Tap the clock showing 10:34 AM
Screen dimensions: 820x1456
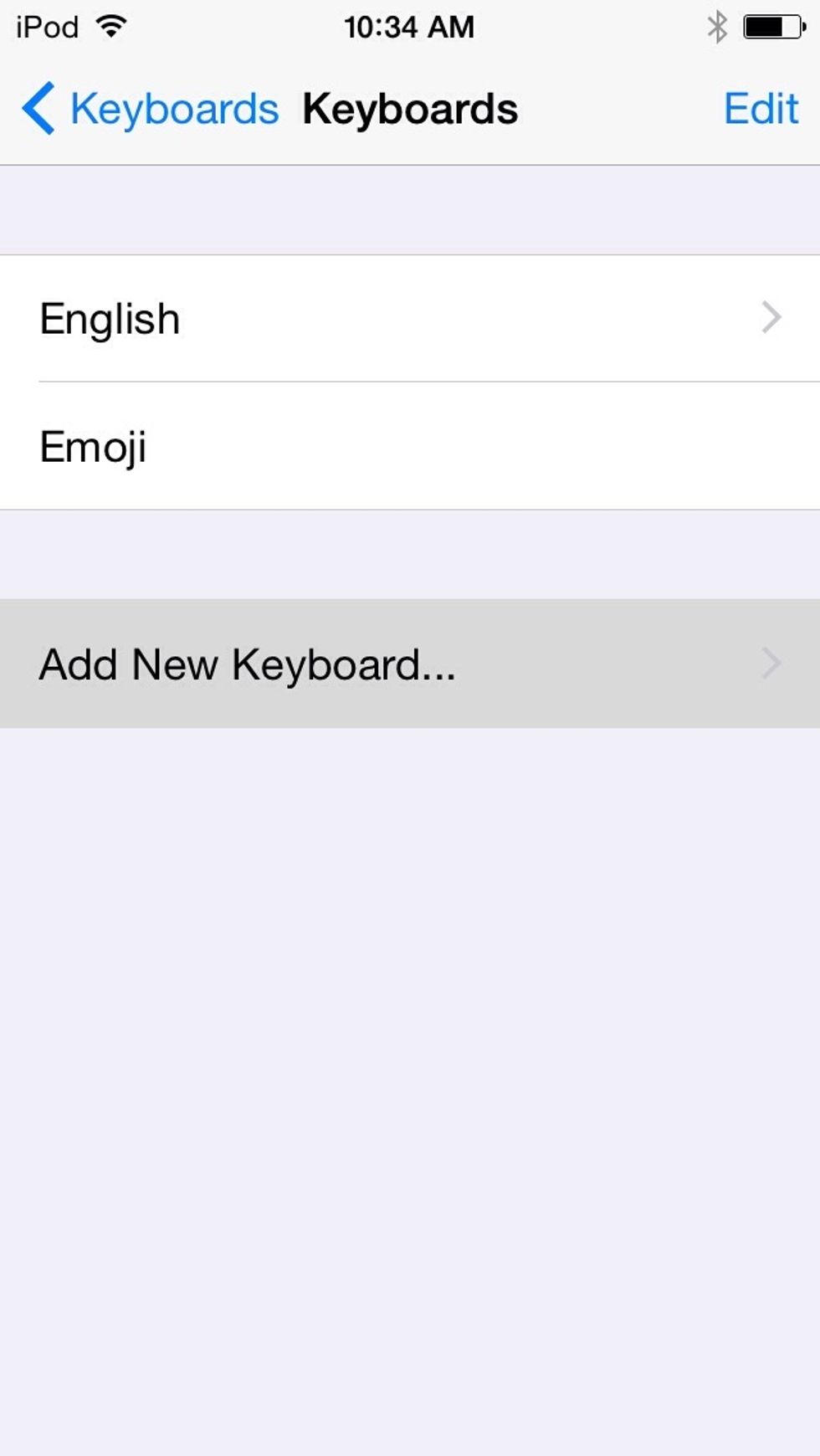[x=408, y=26]
